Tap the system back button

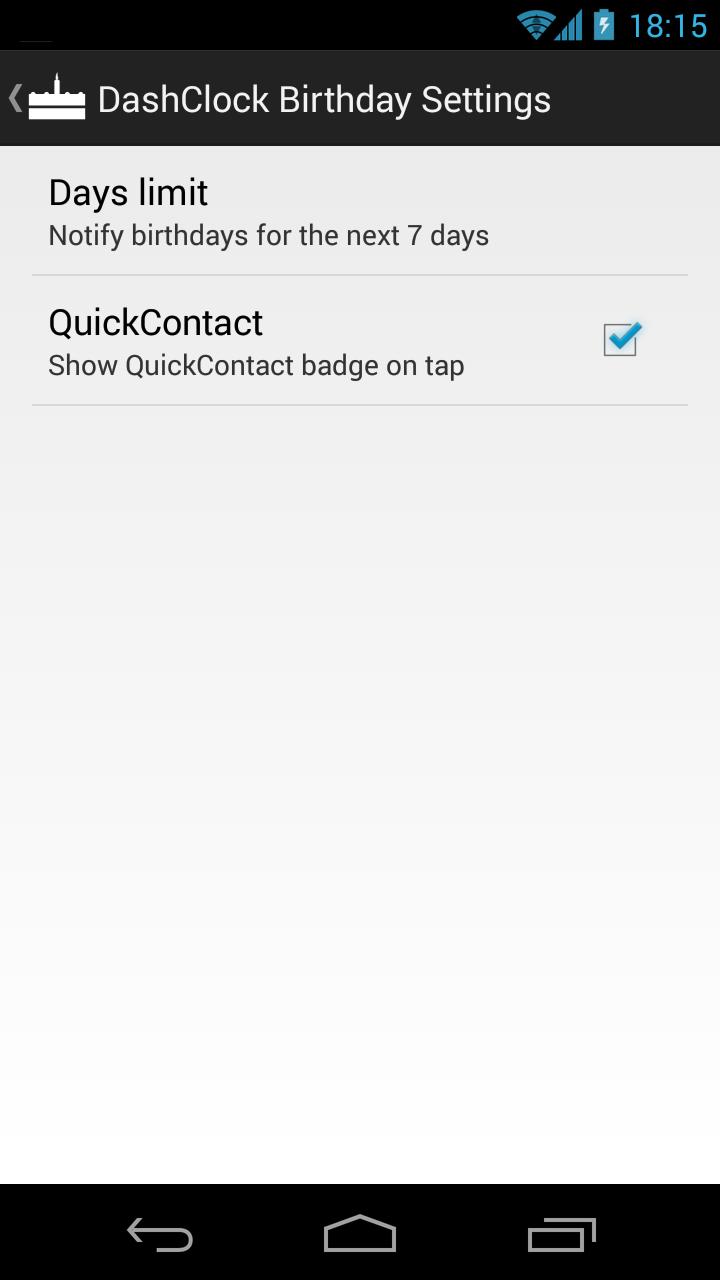pyautogui.click(x=160, y=1234)
